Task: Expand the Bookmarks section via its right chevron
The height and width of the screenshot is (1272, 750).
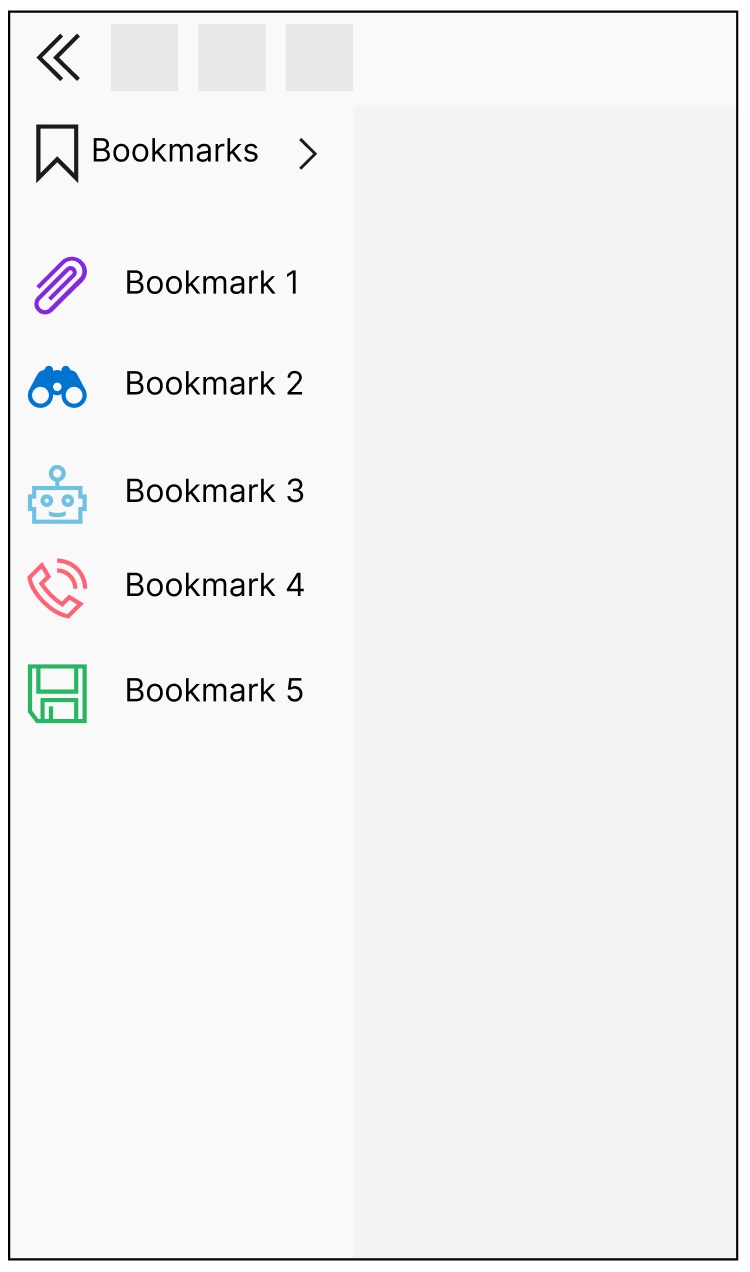Action: tap(308, 152)
